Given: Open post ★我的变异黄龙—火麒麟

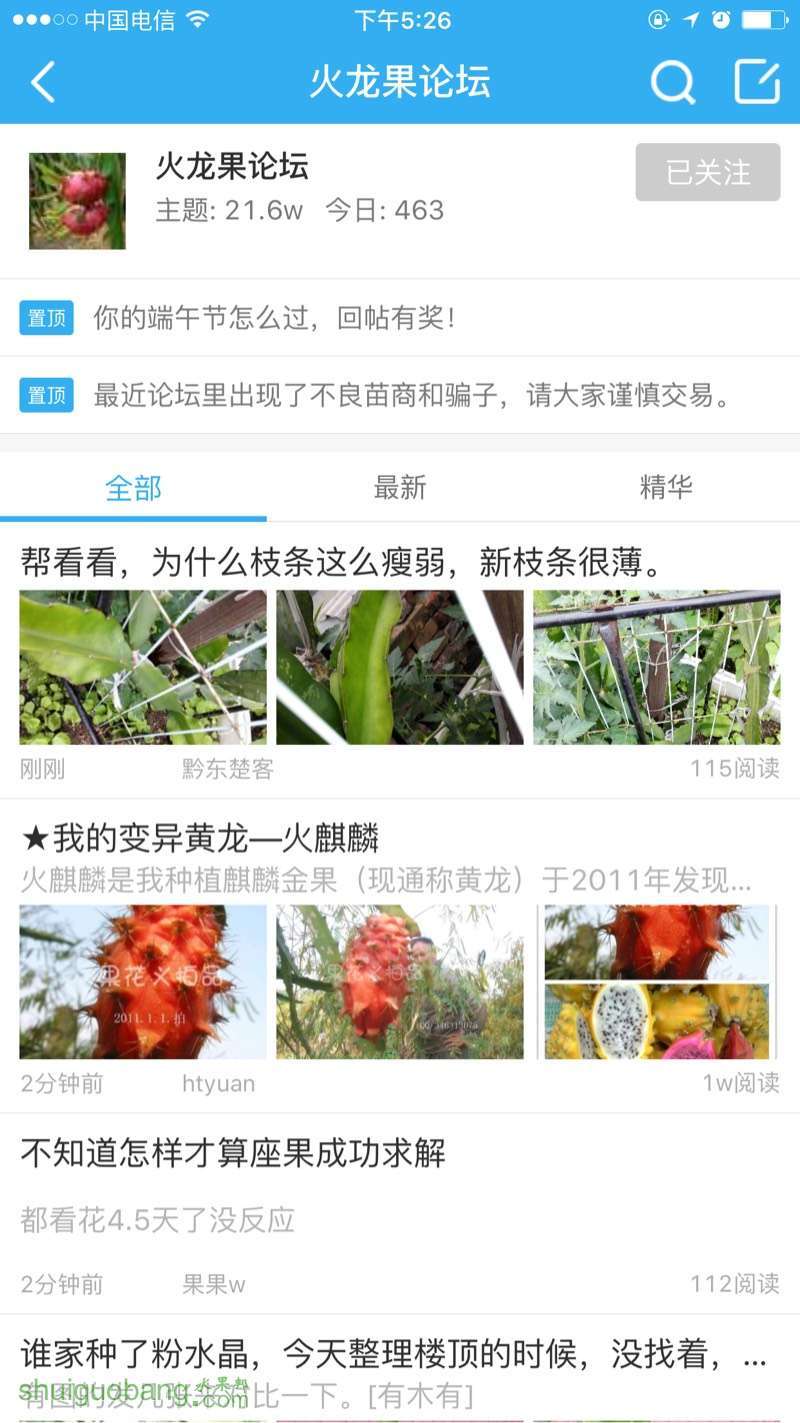Looking at the screenshot, I should (x=400, y=956).
